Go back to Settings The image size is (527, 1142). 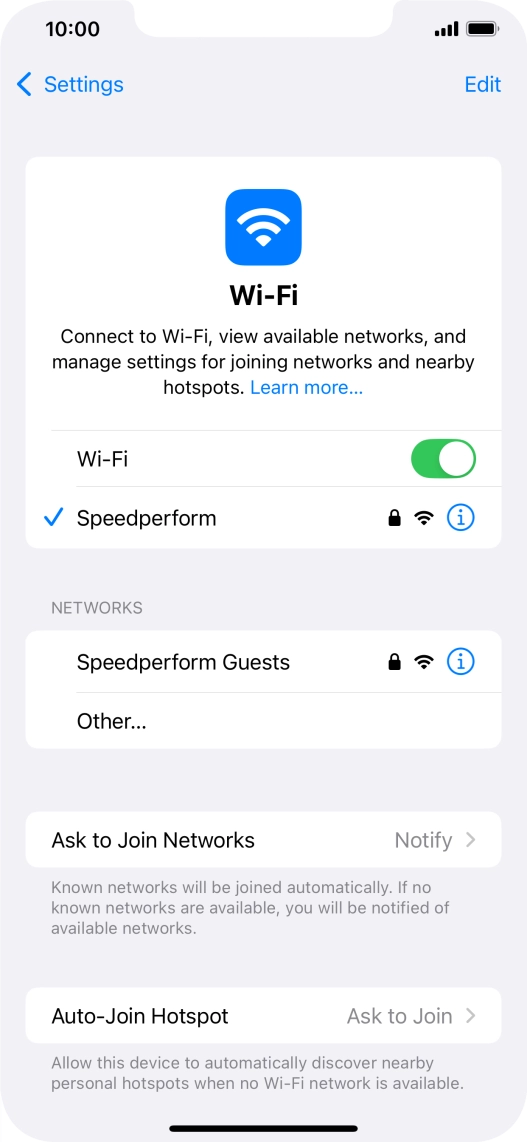point(70,84)
